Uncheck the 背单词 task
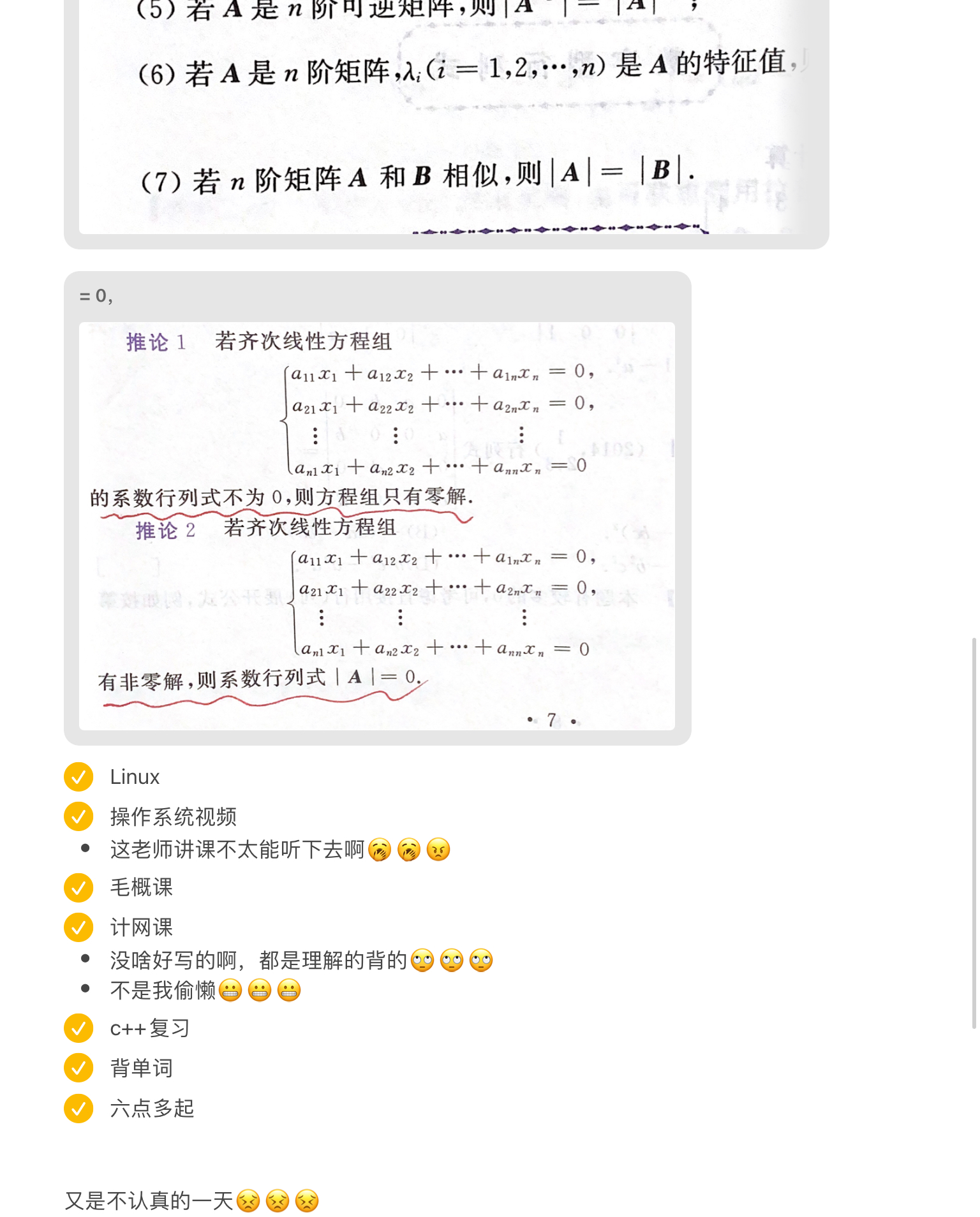 click(78, 1068)
